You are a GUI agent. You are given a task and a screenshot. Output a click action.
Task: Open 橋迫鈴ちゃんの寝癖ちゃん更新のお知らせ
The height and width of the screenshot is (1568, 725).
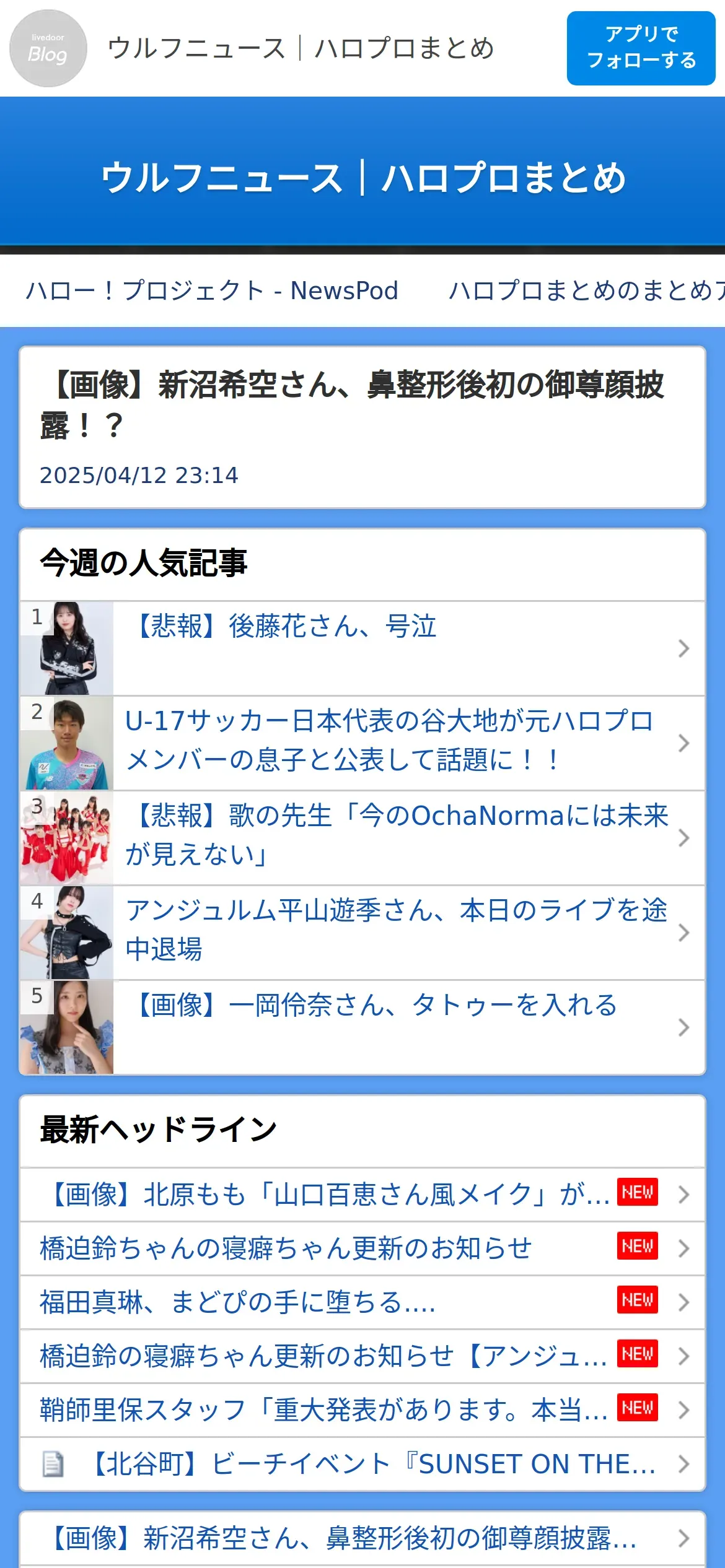tap(286, 1248)
